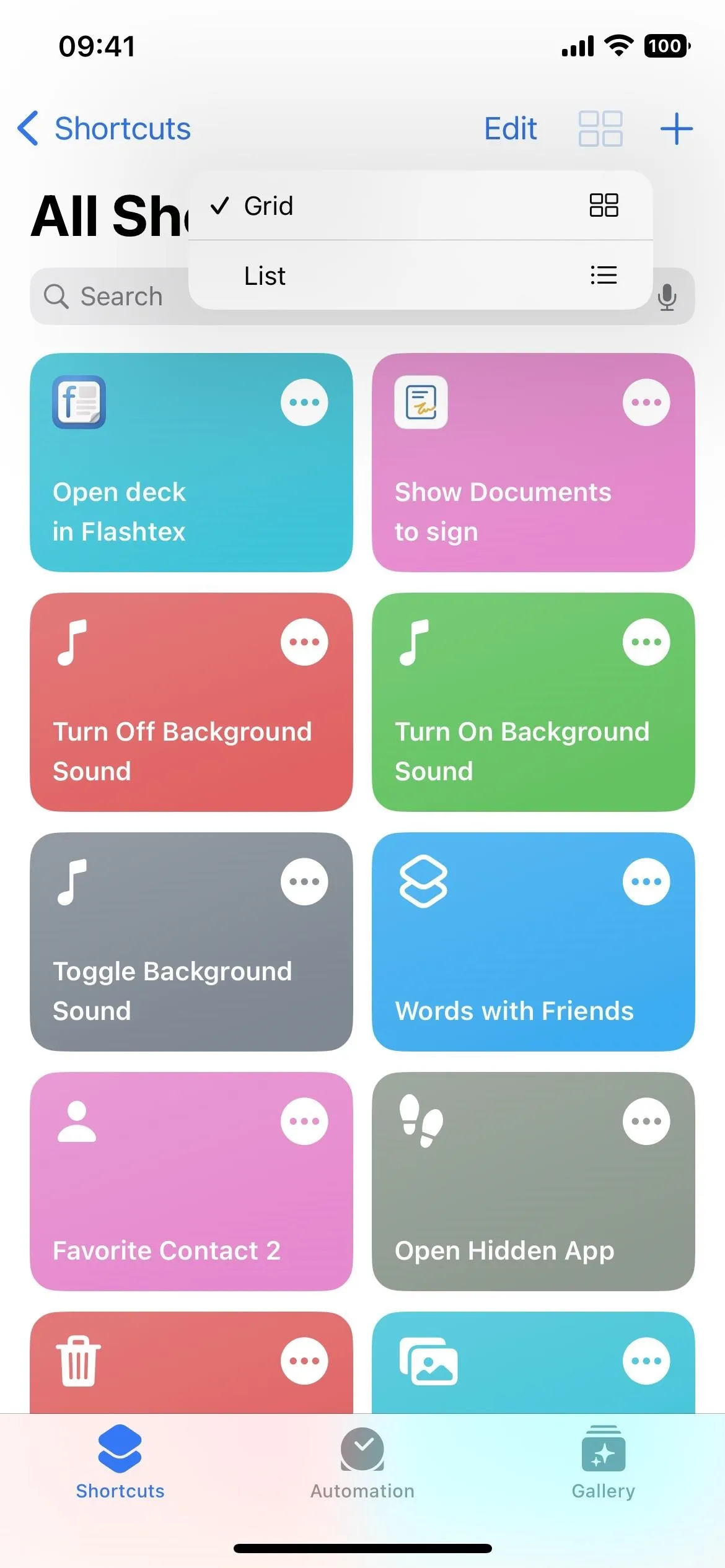Open options for Show Documents to sign

tap(646, 403)
